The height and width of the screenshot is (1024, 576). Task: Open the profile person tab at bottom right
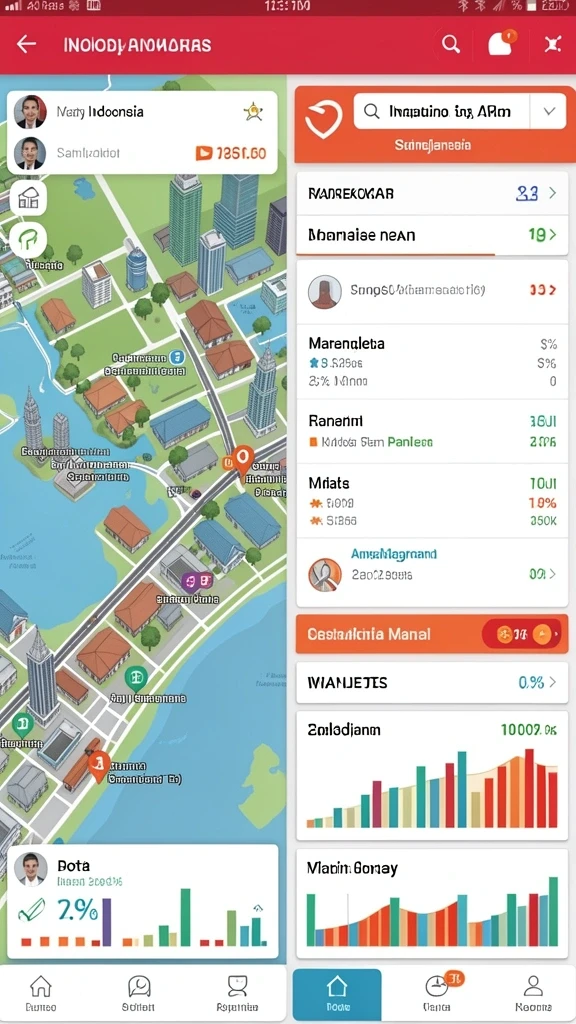pyautogui.click(x=534, y=994)
